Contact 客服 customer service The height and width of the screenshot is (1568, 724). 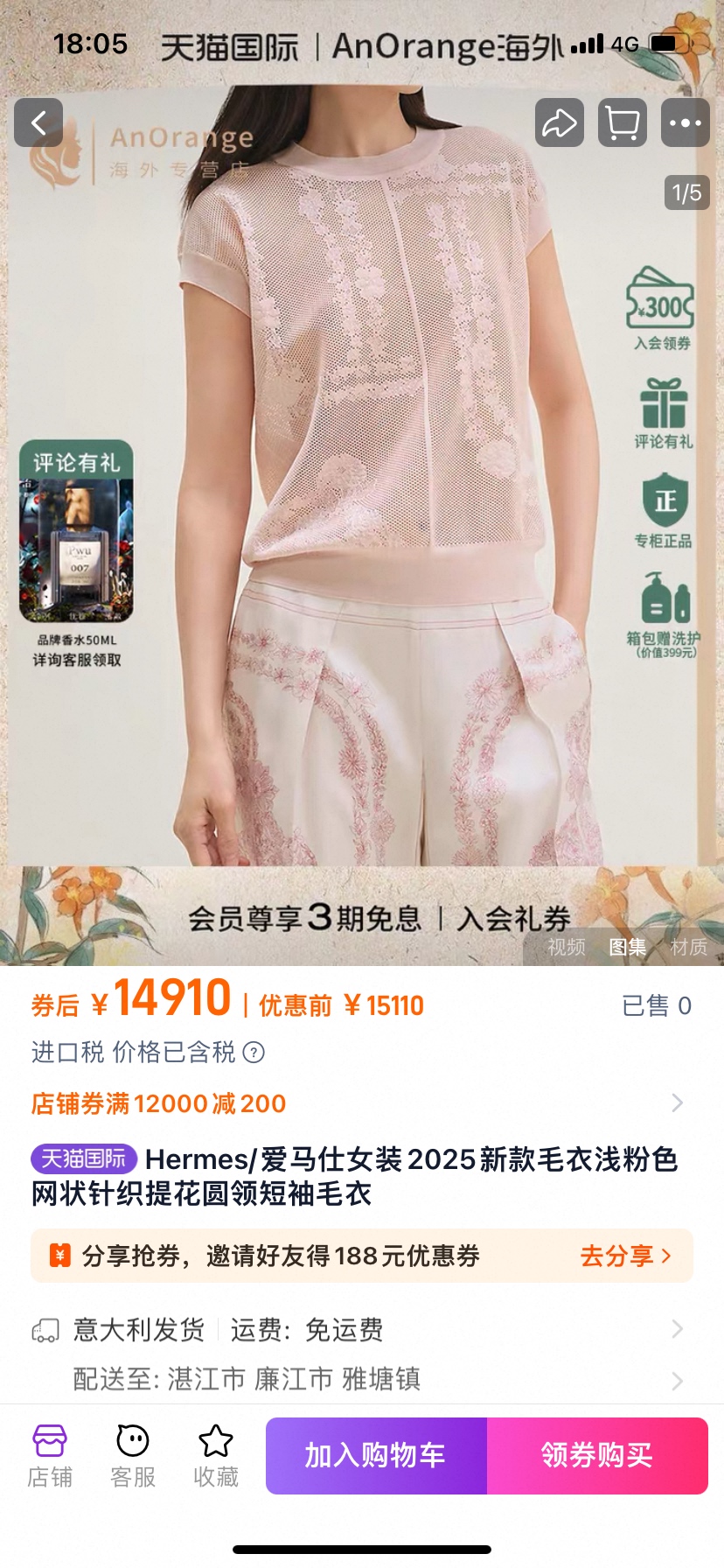(133, 1456)
